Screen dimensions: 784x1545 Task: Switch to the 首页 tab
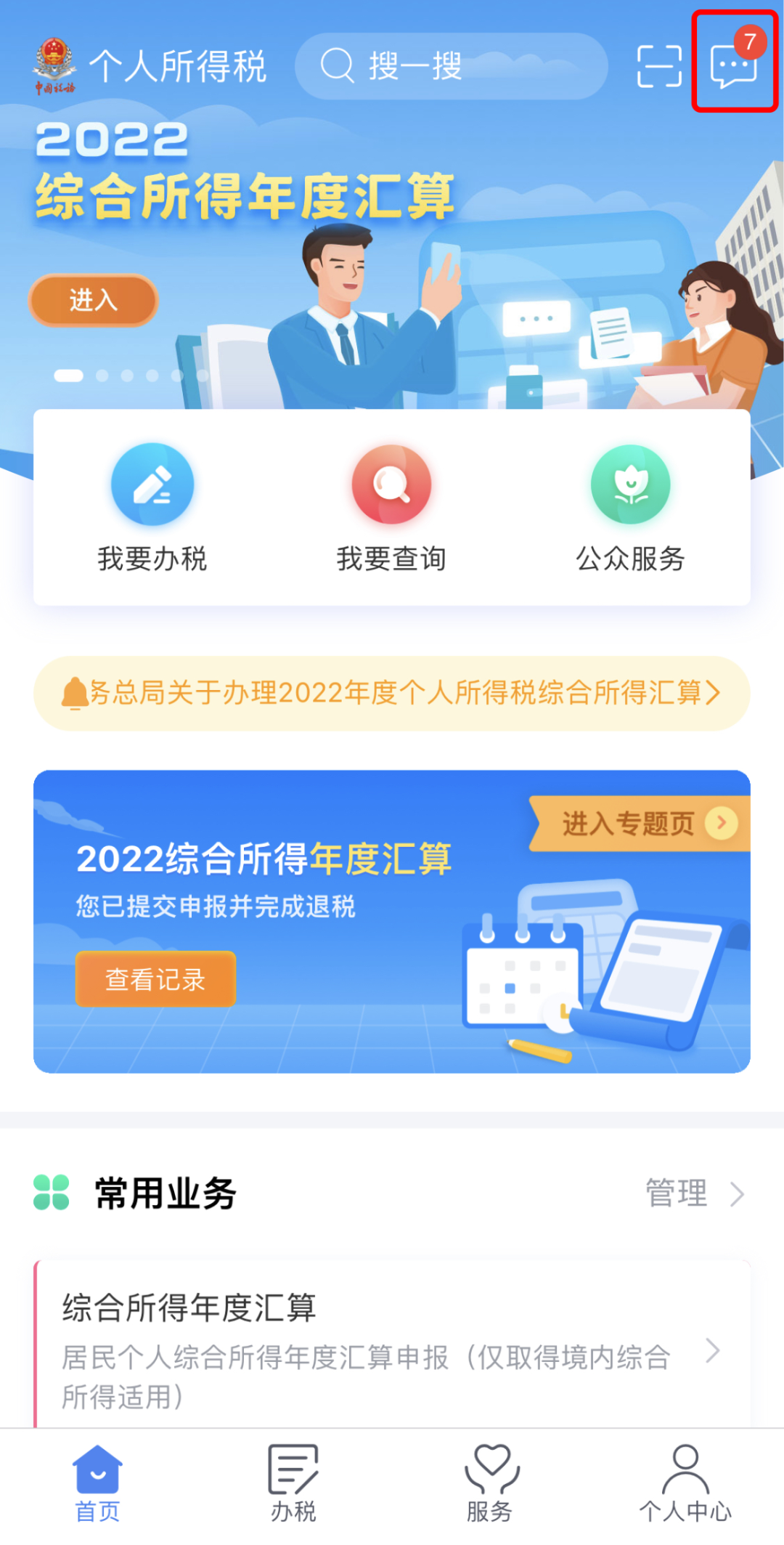tap(97, 1483)
